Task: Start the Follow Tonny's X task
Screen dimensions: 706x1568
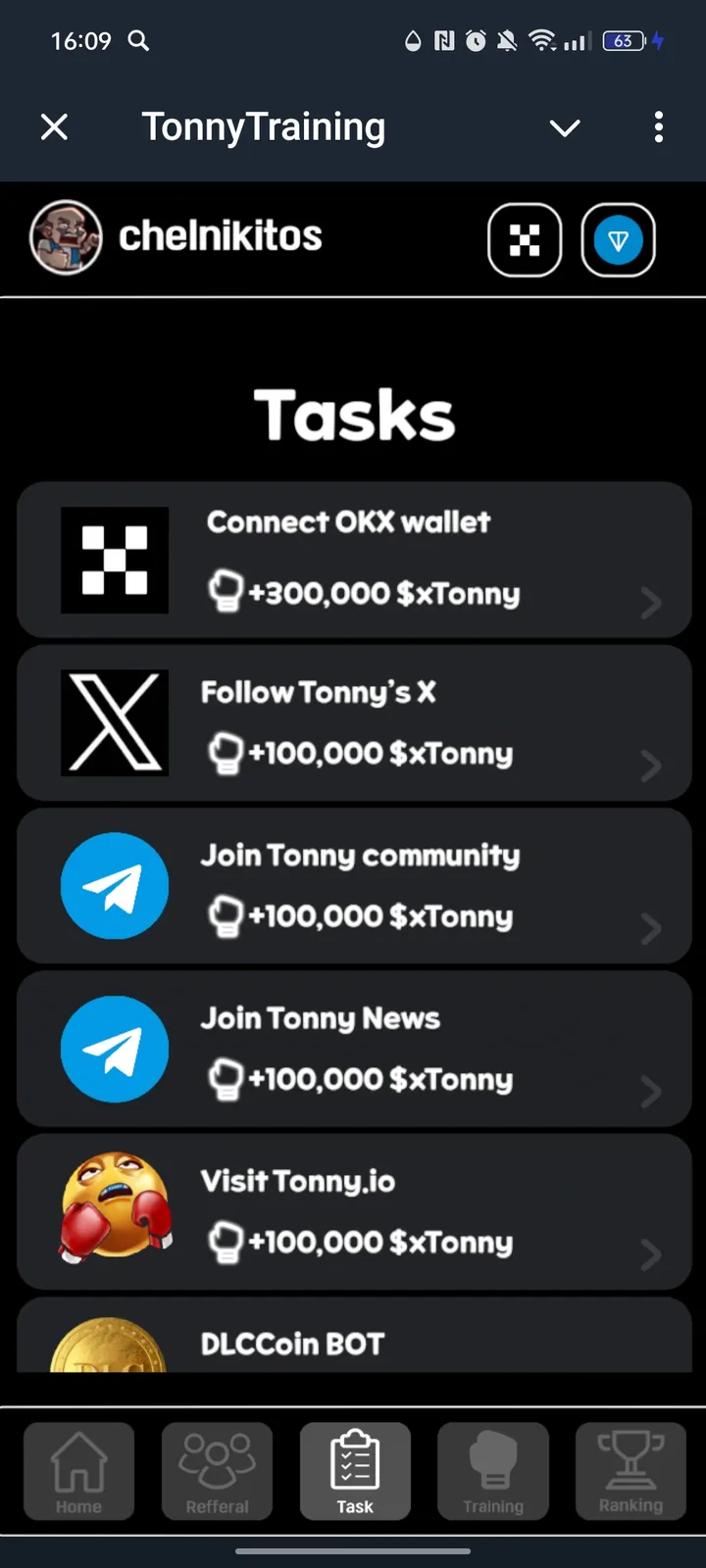Action: pos(353,722)
